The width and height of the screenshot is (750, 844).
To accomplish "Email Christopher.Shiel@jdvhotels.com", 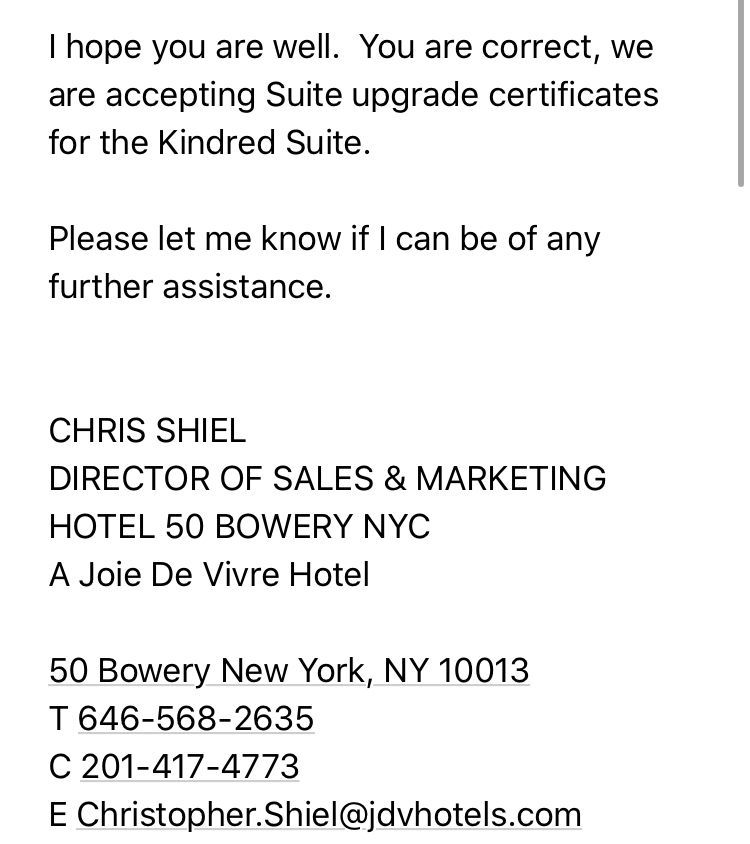I will click(x=329, y=814).
